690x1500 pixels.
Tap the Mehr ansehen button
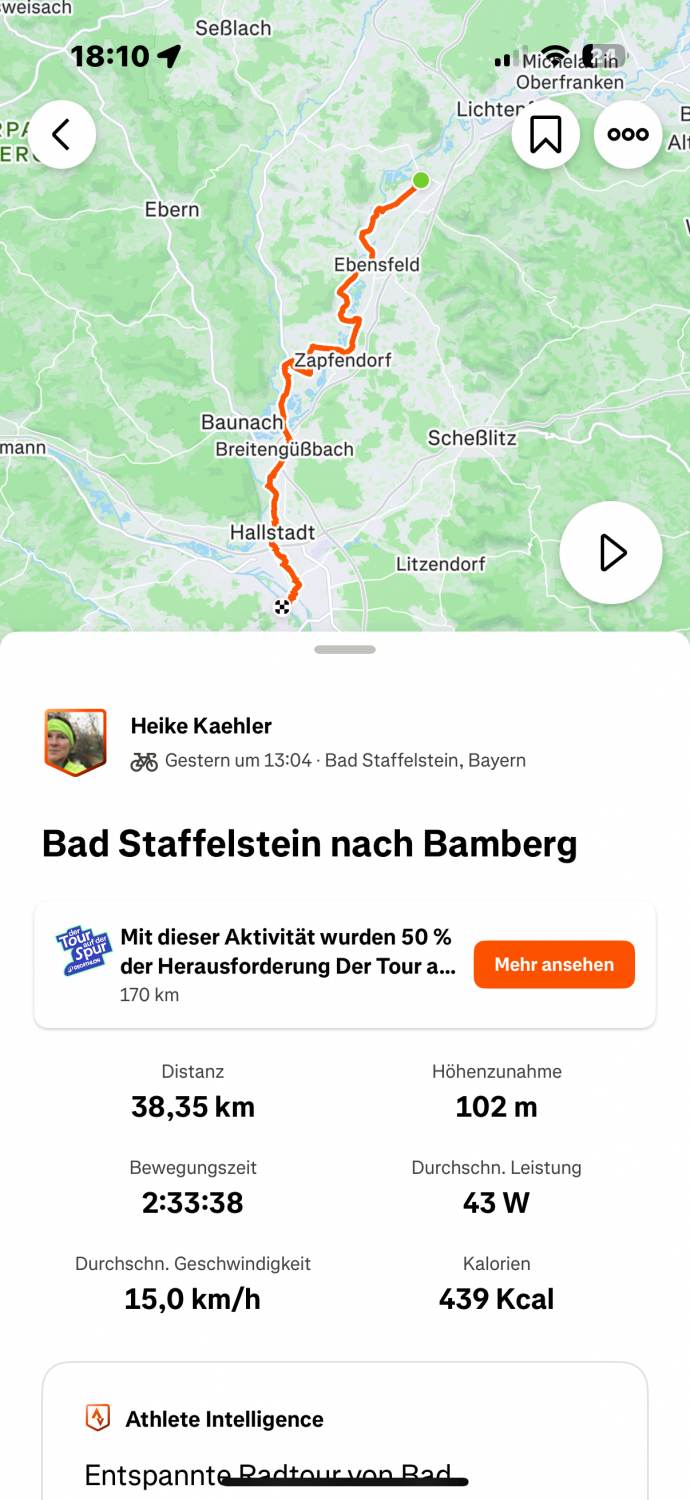point(554,964)
